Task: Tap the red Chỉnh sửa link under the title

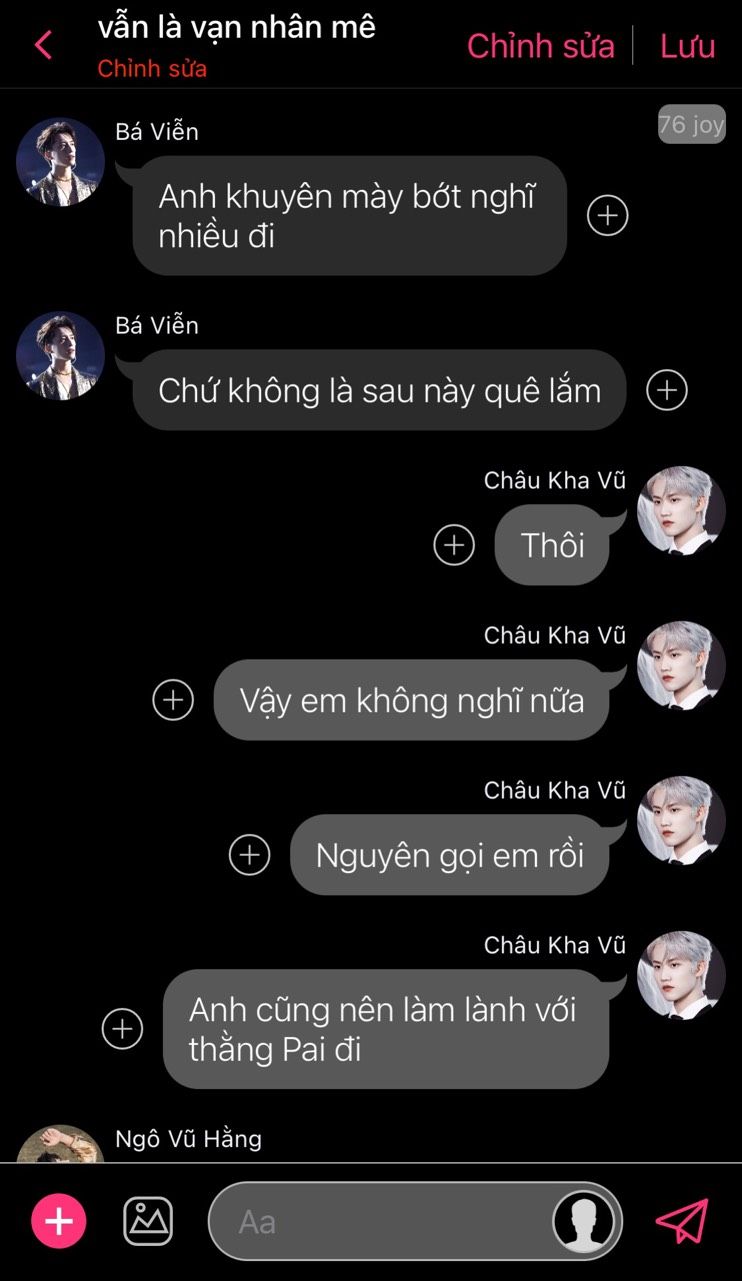Action: point(152,69)
